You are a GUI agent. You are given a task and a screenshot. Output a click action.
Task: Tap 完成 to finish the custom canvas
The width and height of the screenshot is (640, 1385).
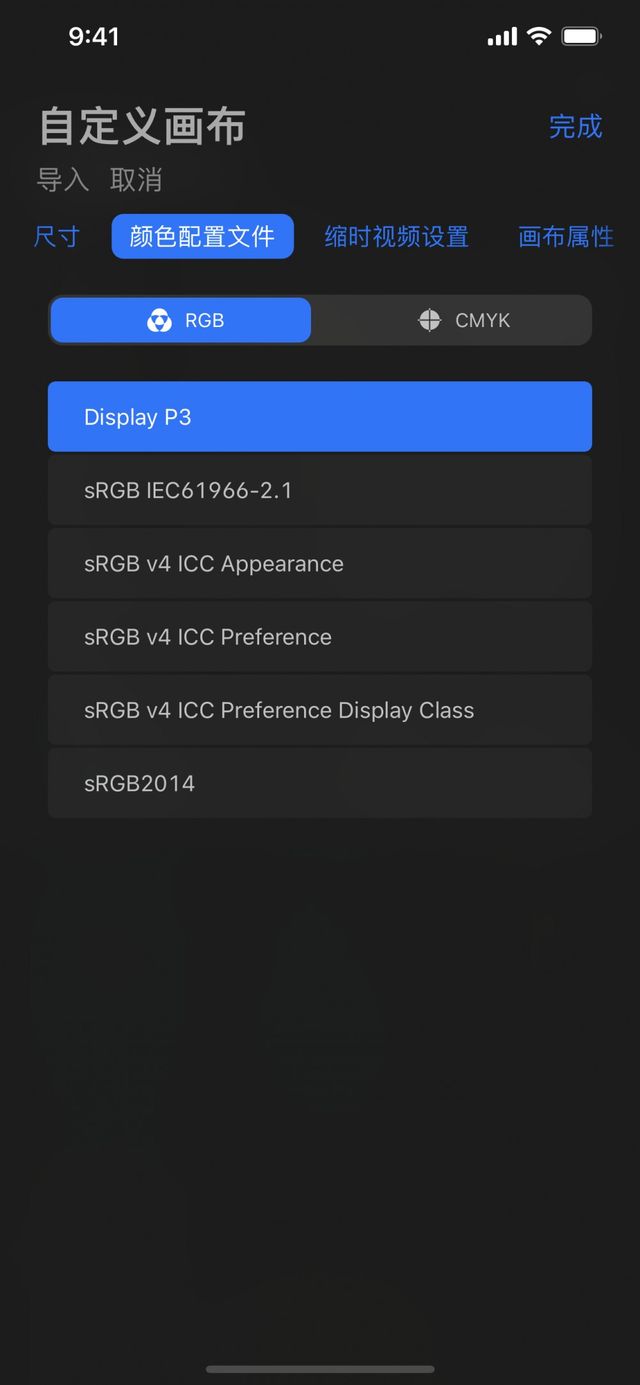tap(575, 127)
